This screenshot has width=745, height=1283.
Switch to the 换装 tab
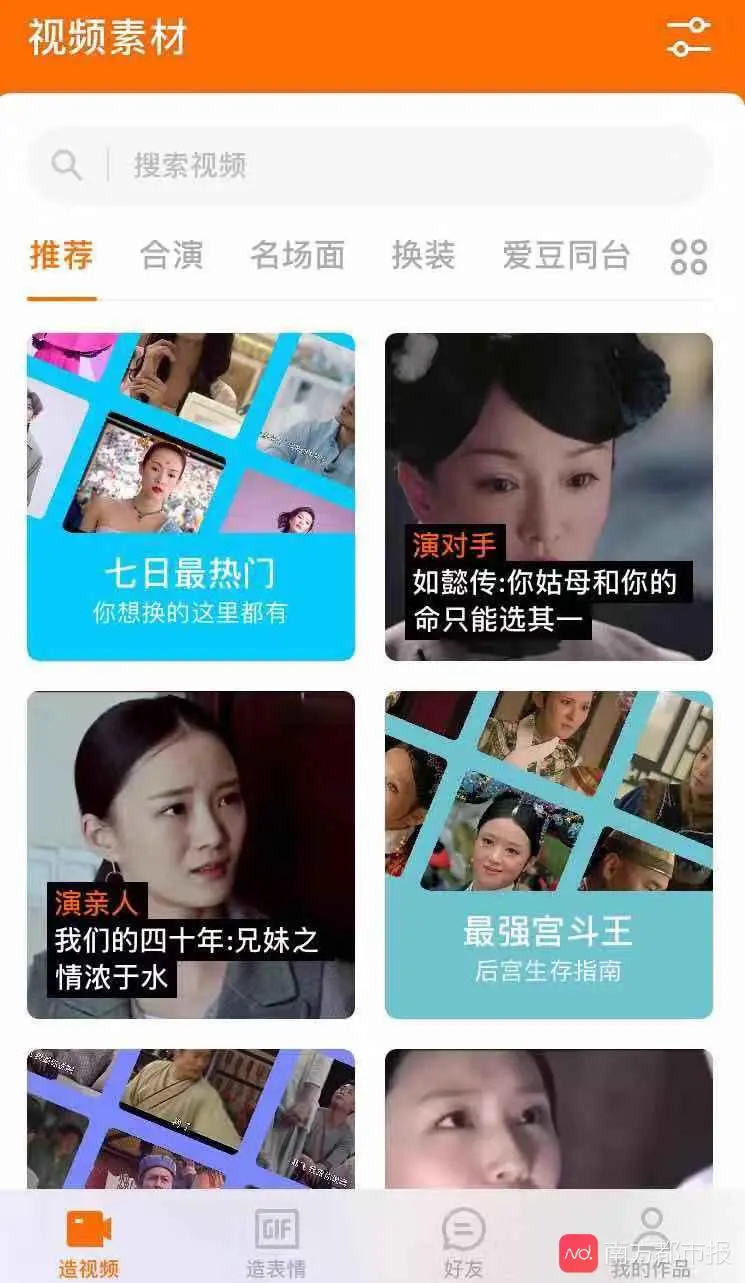tap(423, 255)
